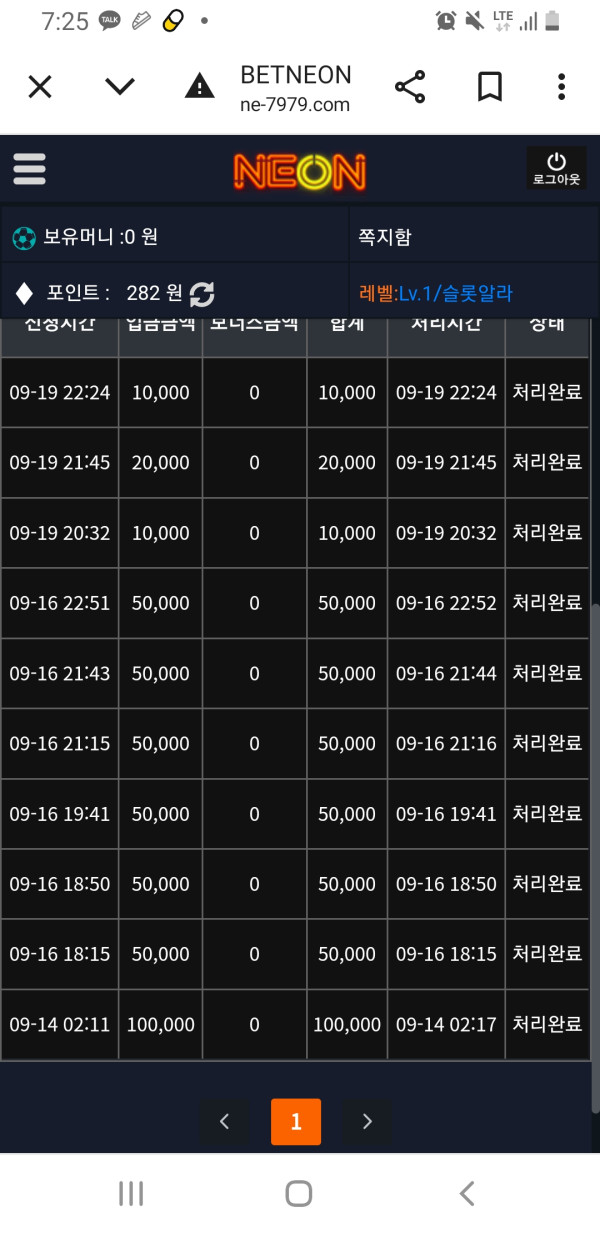Go to next page of results
Image resolution: width=600 pixels, height=1233 pixels.
coord(367,1121)
